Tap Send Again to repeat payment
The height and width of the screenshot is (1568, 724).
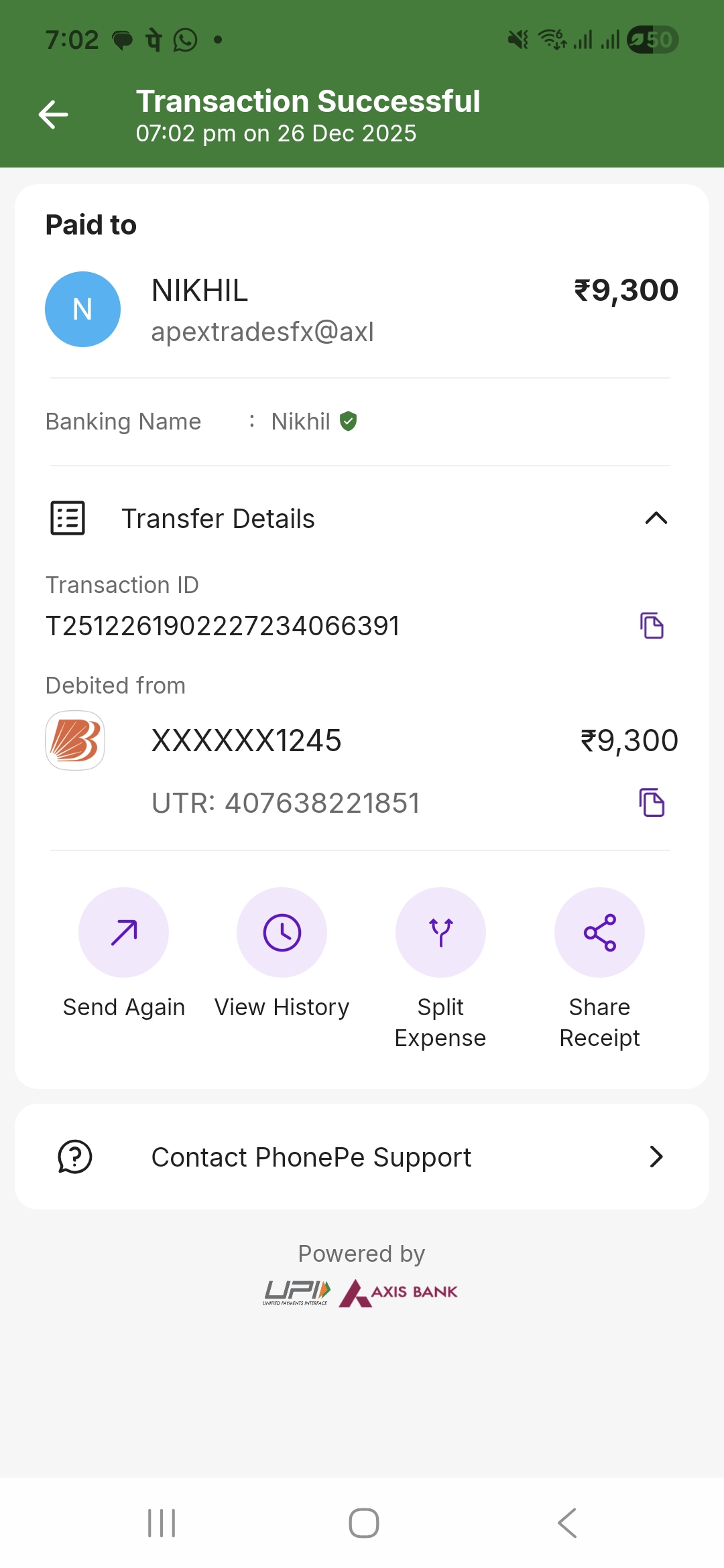coord(123,932)
